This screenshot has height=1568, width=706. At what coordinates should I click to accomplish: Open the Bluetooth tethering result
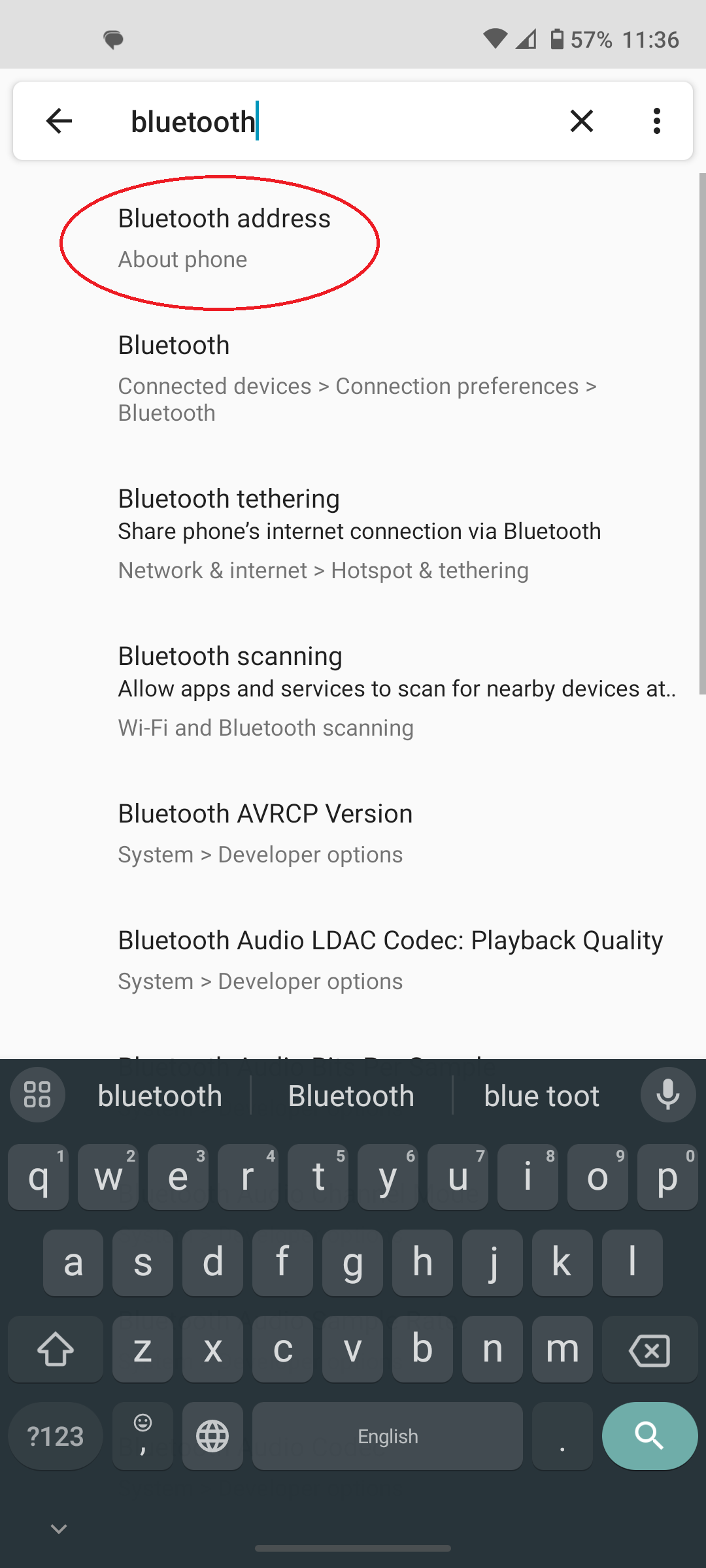coord(353,534)
